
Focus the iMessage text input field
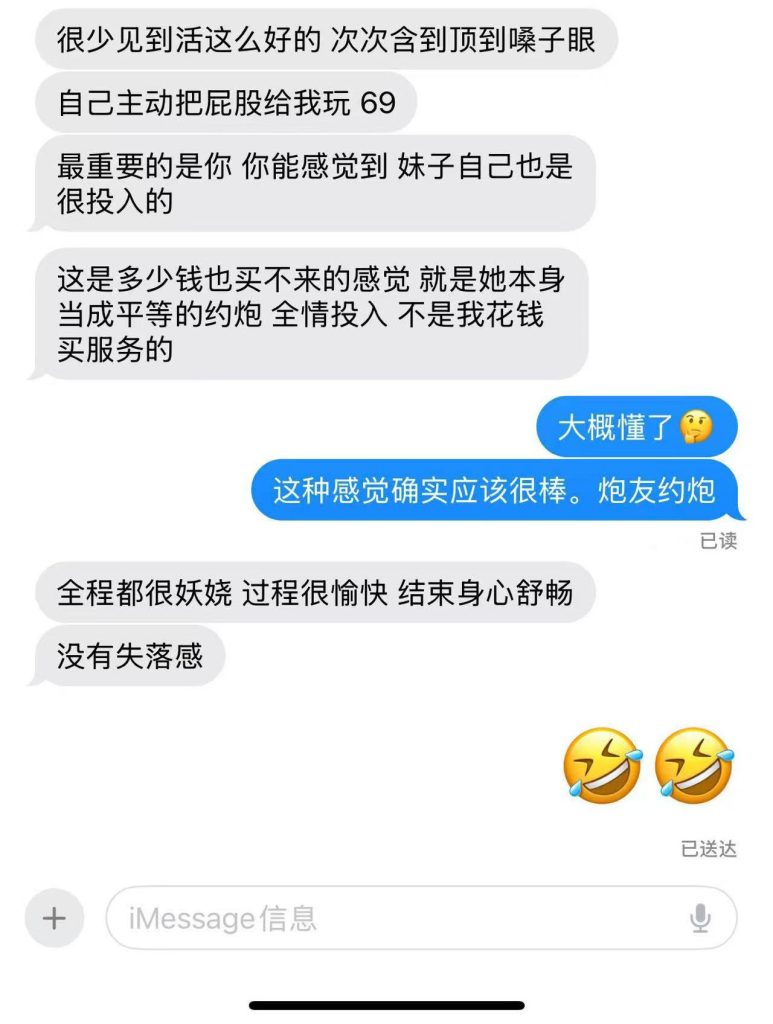tap(400, 918)
